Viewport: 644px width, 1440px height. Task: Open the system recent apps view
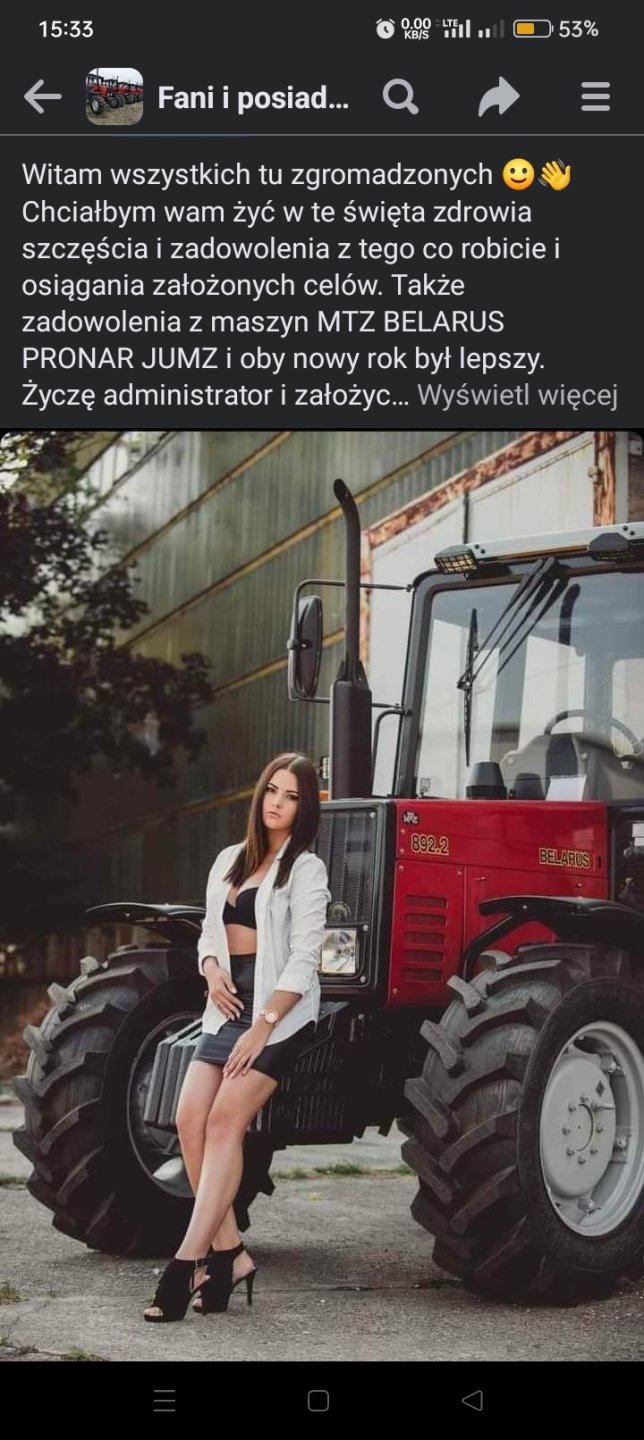tap(165, 1401)
